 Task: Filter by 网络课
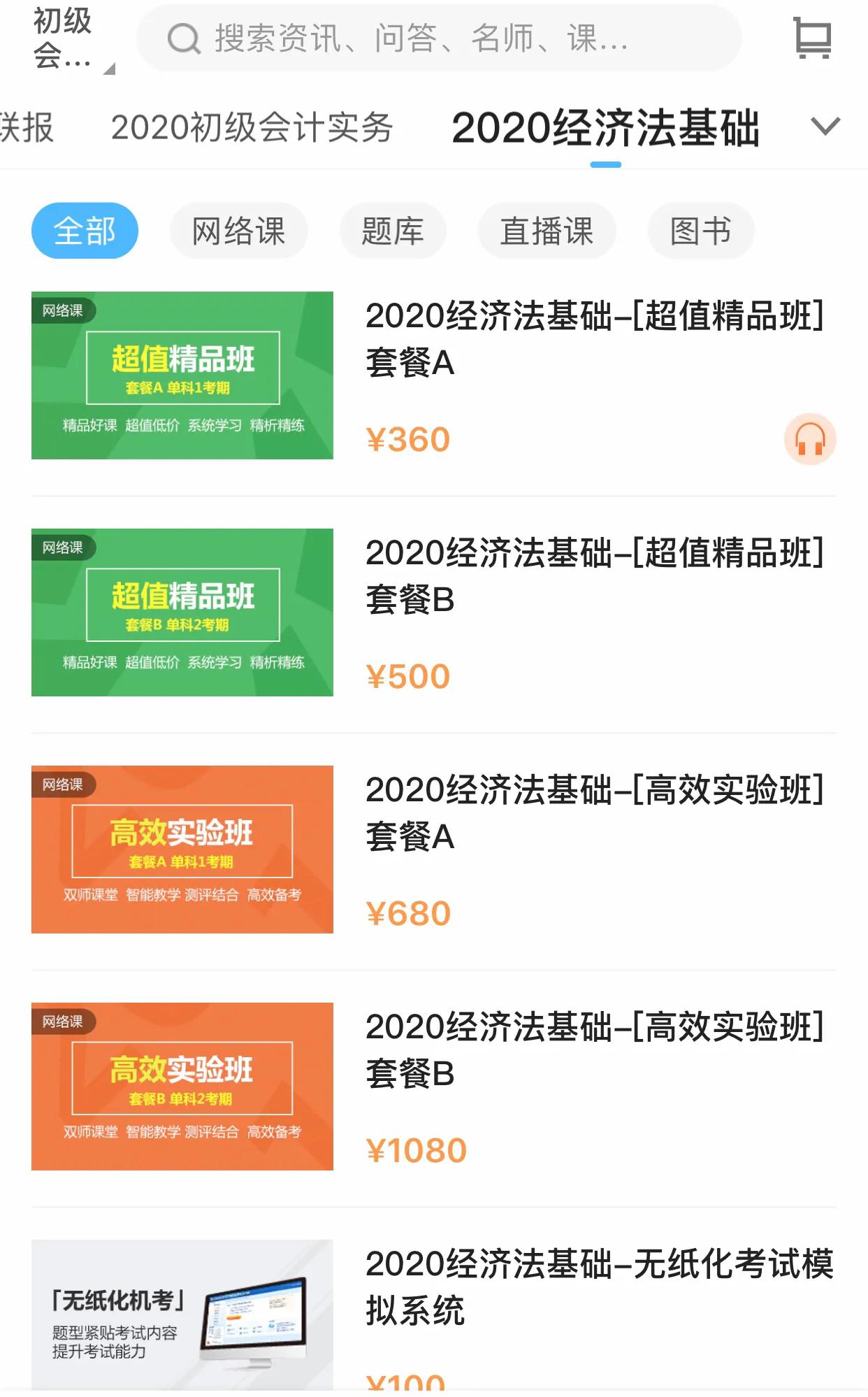pos(238,231)
